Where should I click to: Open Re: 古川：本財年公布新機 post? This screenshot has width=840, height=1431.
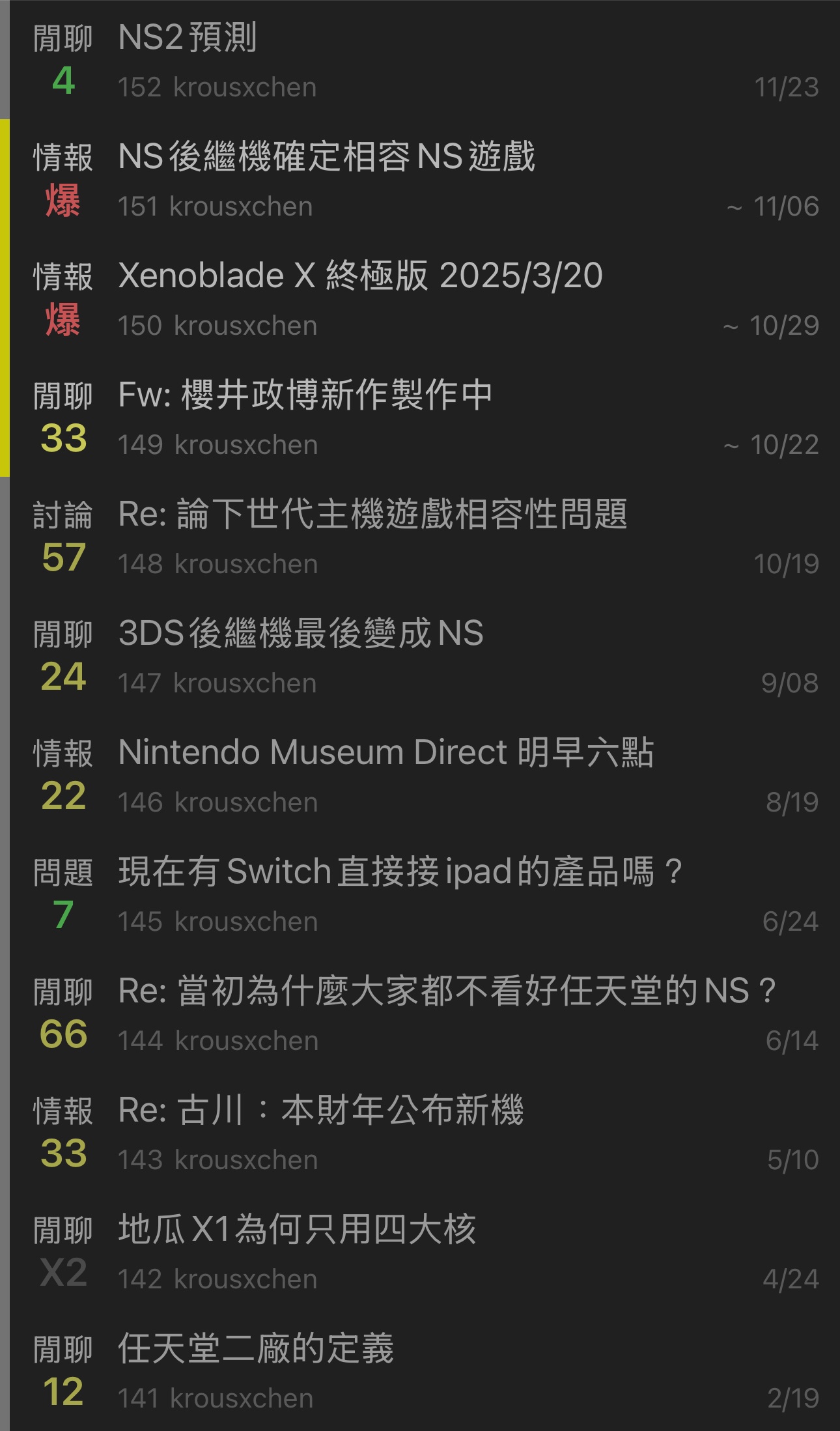click(320, 1111)
